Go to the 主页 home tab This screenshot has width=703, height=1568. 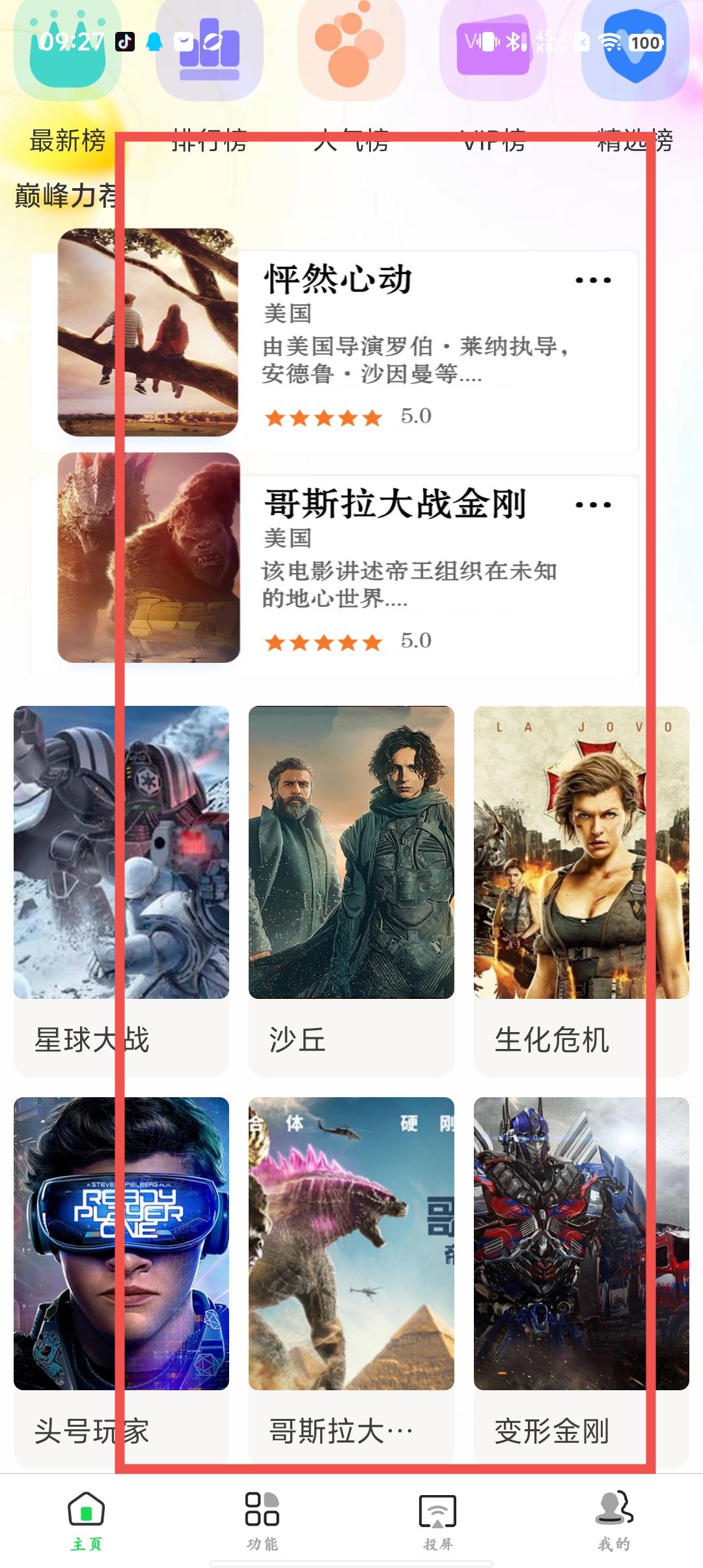point(87,1521)
